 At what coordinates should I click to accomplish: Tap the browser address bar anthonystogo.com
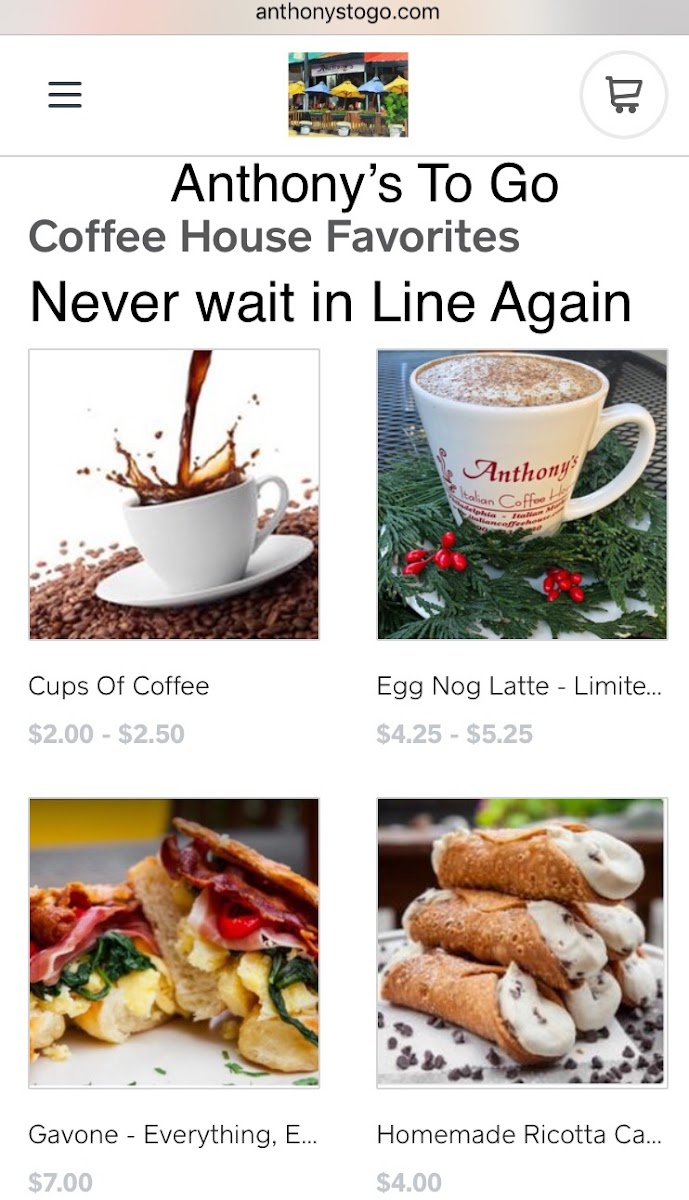coord(347,13)
